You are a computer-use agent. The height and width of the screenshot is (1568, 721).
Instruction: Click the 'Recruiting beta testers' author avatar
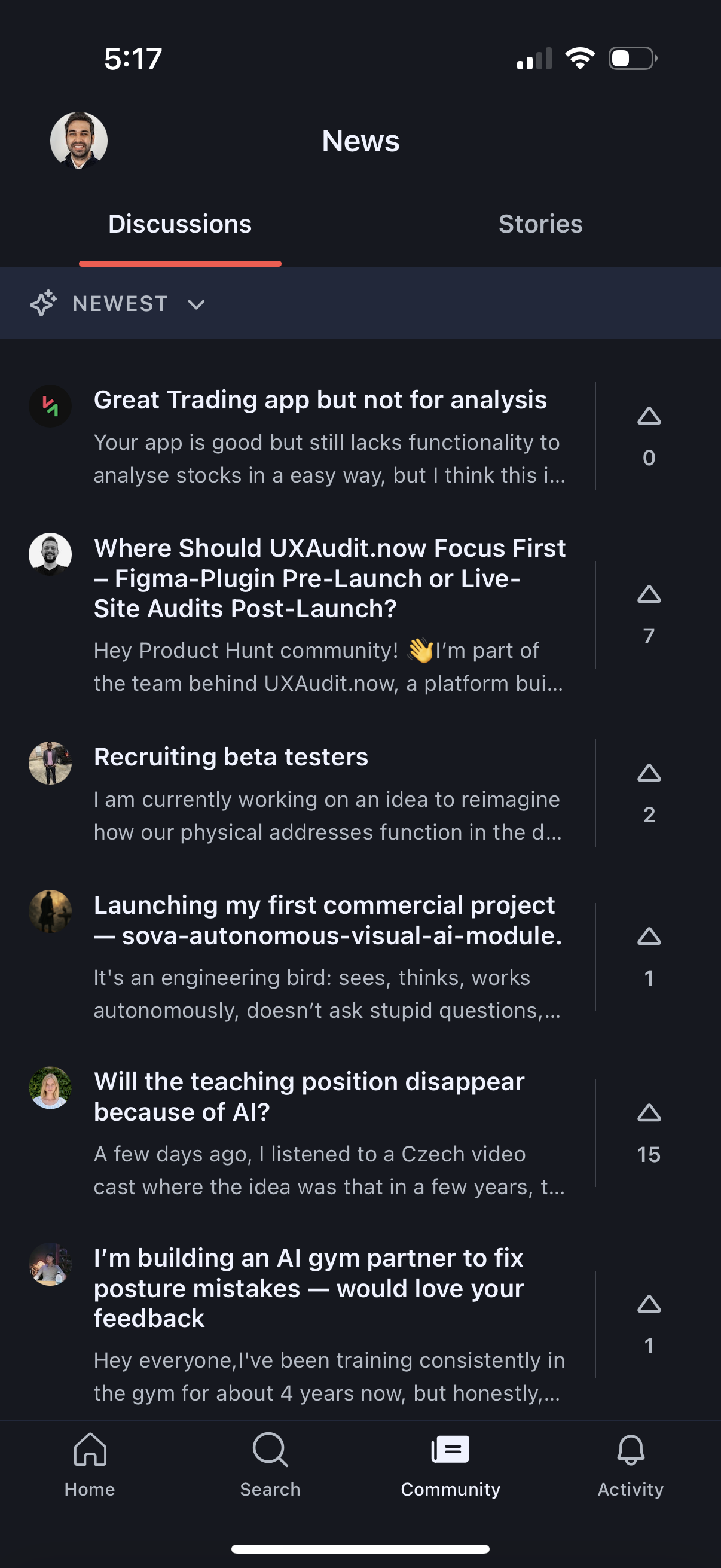(x=50, y=762)
